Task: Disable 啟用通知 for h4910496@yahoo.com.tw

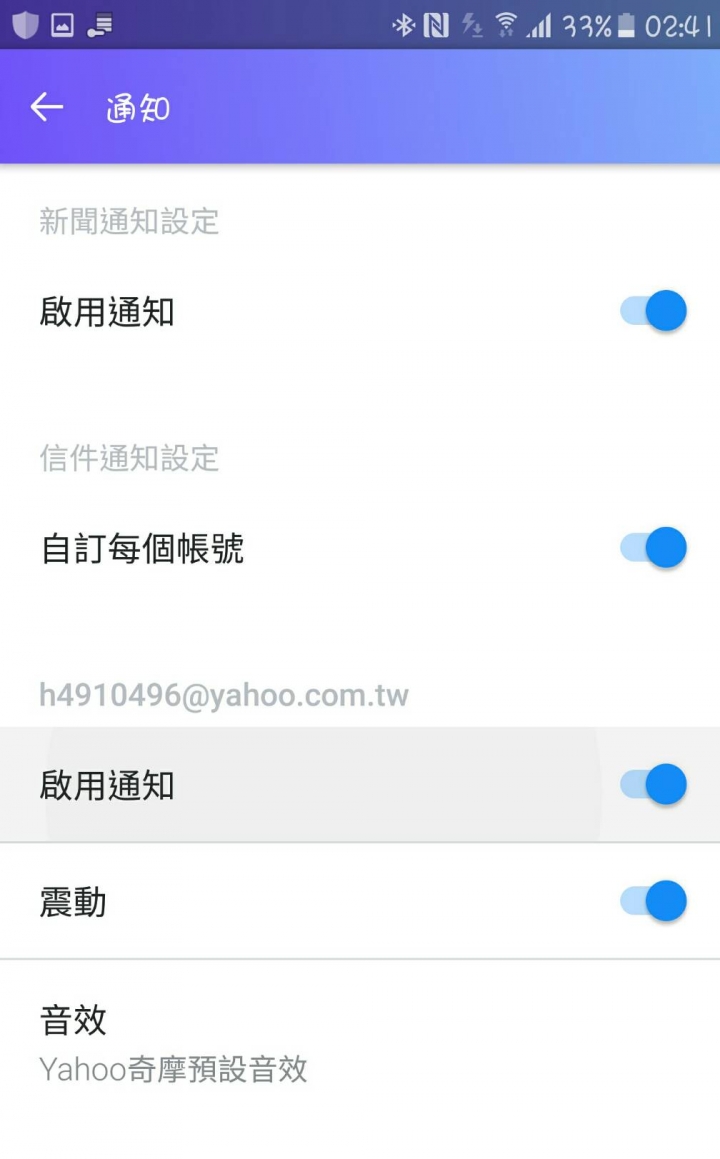Action: pos(653,784)
